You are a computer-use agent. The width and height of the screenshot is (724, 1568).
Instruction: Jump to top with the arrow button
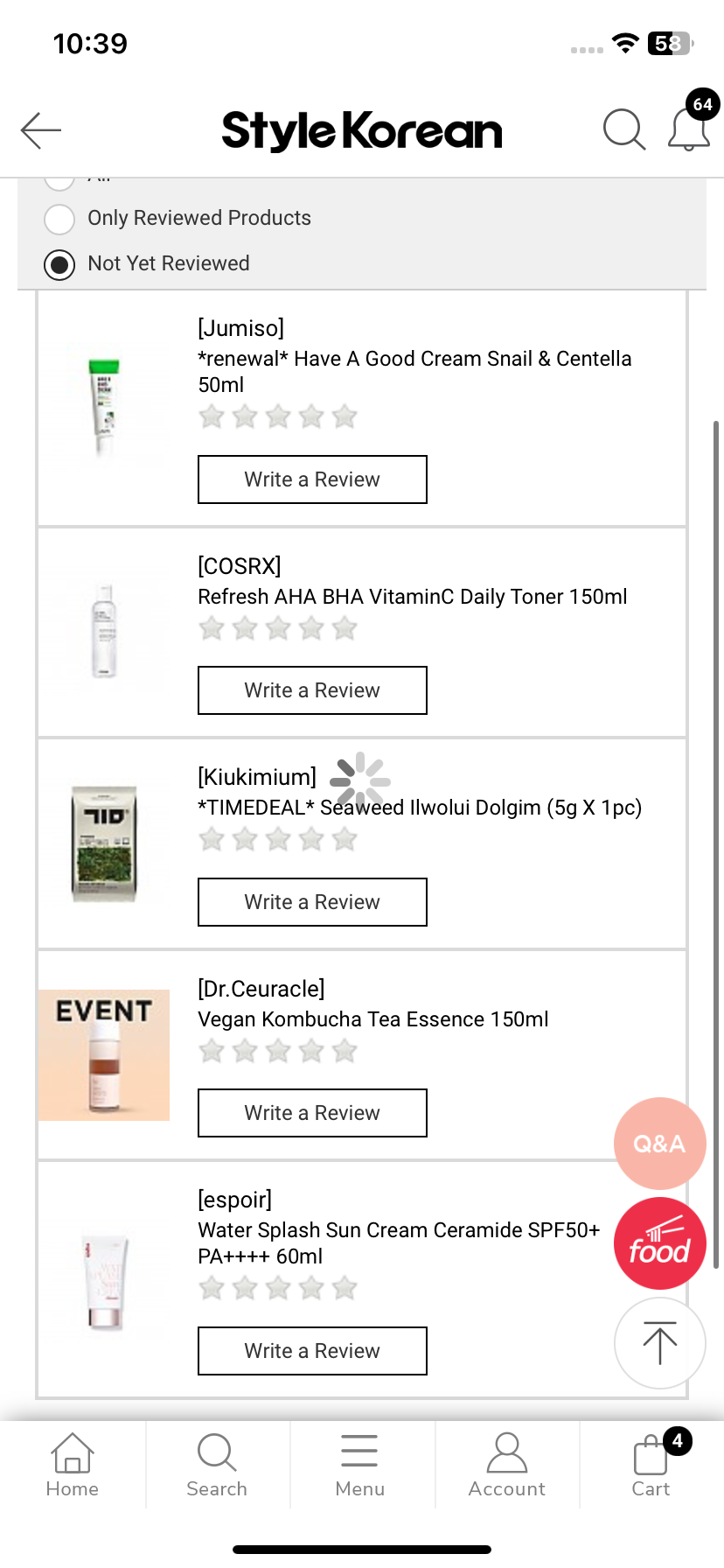pos(659,1343)
